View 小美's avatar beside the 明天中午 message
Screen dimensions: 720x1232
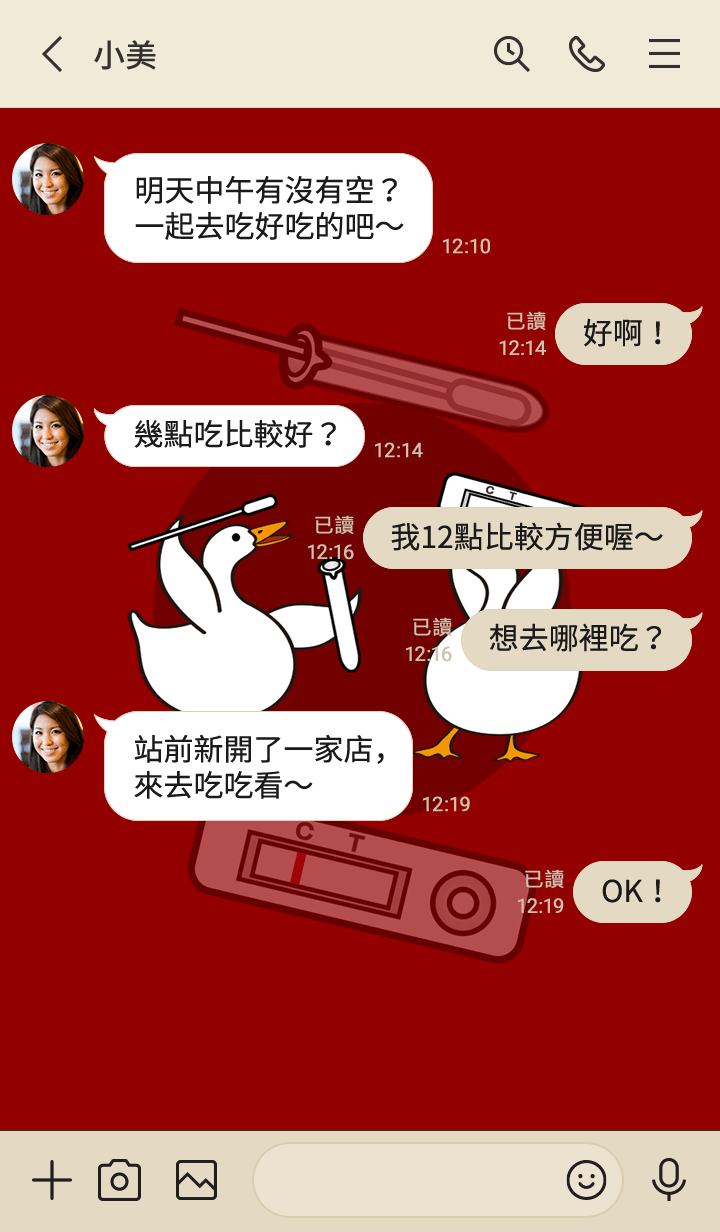(48, 179)
